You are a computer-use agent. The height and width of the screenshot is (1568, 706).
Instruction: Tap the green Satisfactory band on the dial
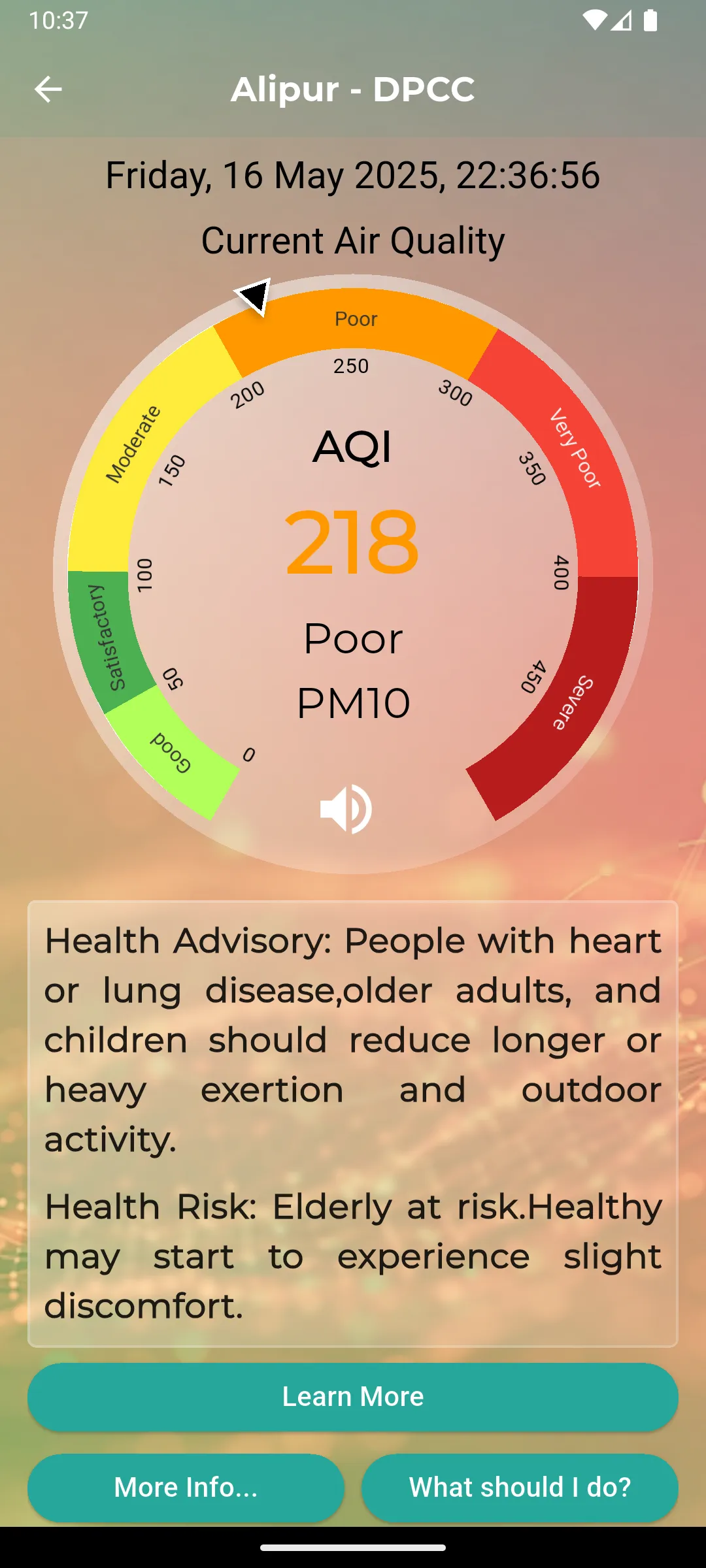coord(110,637)
